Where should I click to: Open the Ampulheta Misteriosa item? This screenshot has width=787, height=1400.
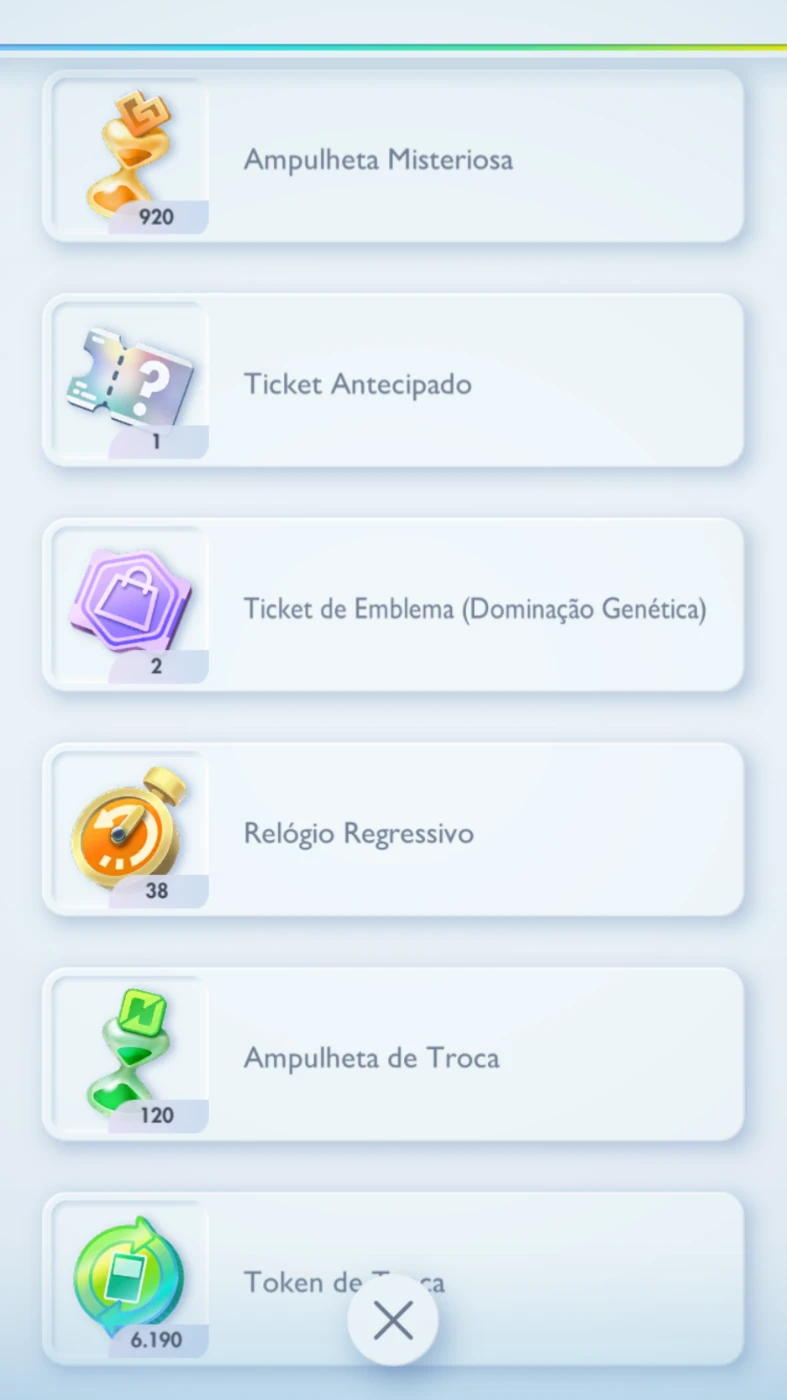[392, 158]
